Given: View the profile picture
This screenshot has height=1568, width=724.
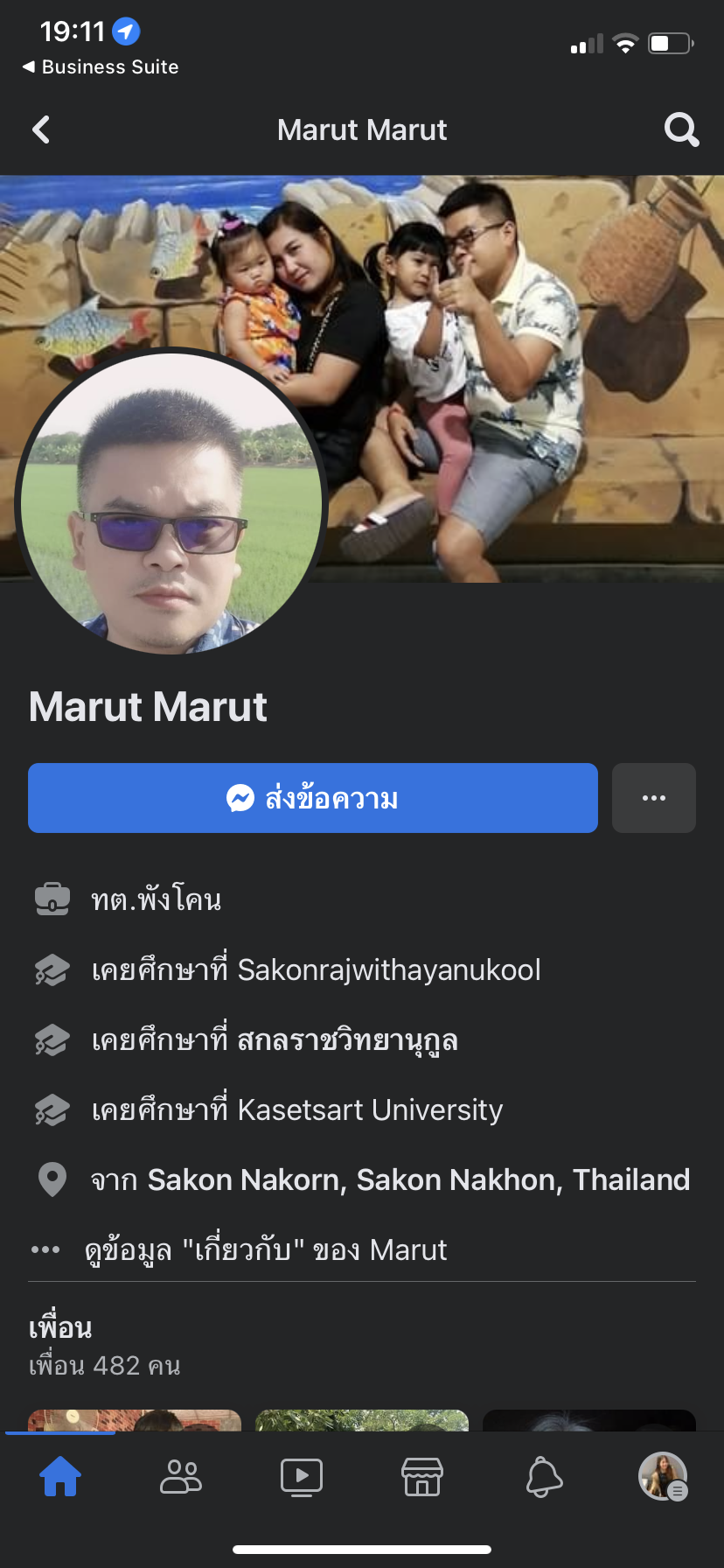Looking at the screenshot, I should 171,503.
